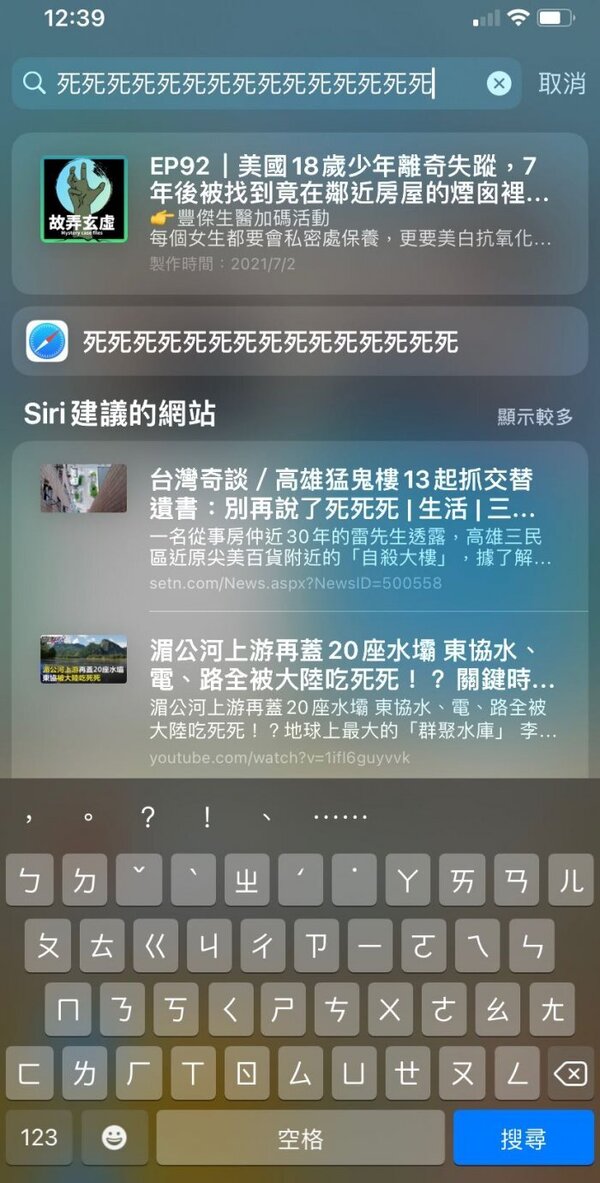
Task: Tap the 空格 space key
Action: pyautogui.click(x=300, y=1138)
